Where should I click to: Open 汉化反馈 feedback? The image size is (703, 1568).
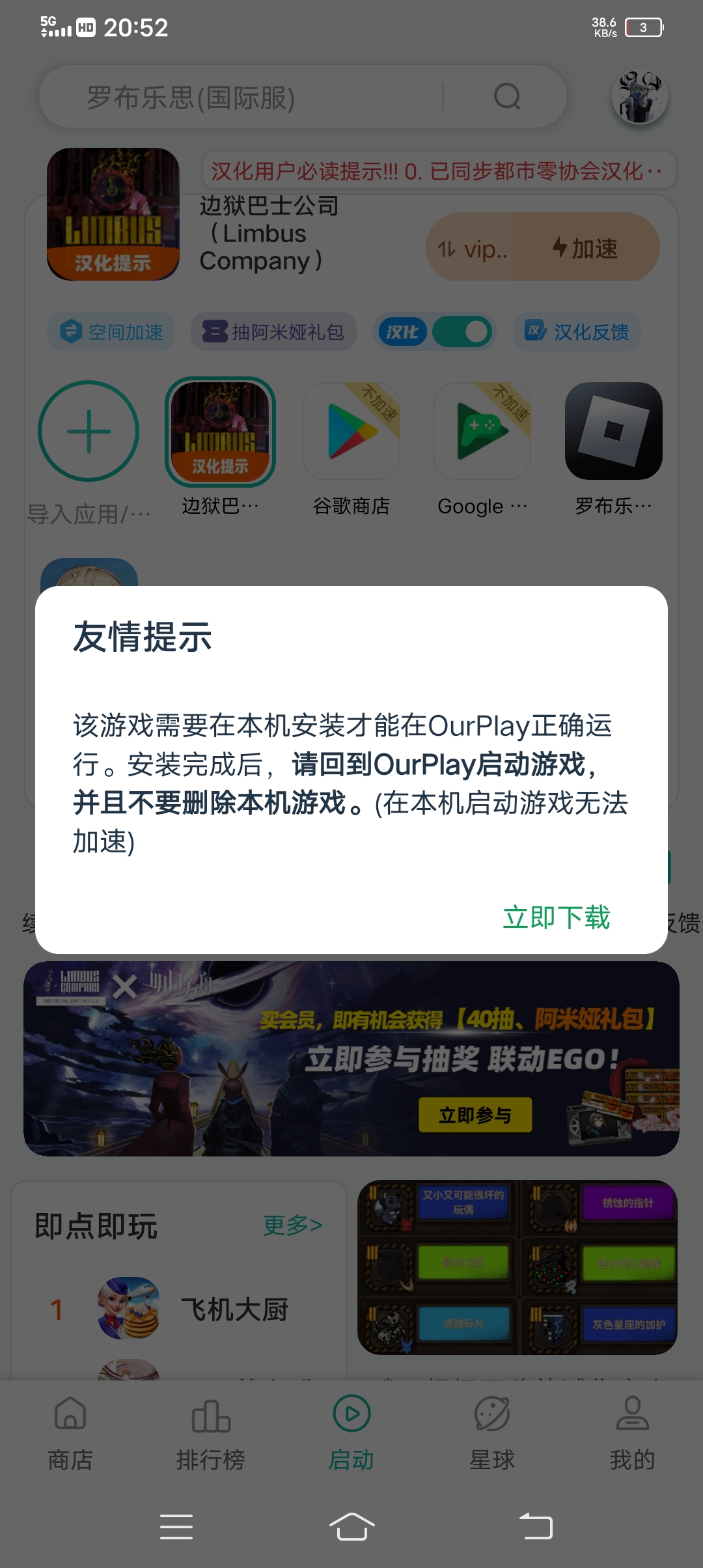[577, 332]
